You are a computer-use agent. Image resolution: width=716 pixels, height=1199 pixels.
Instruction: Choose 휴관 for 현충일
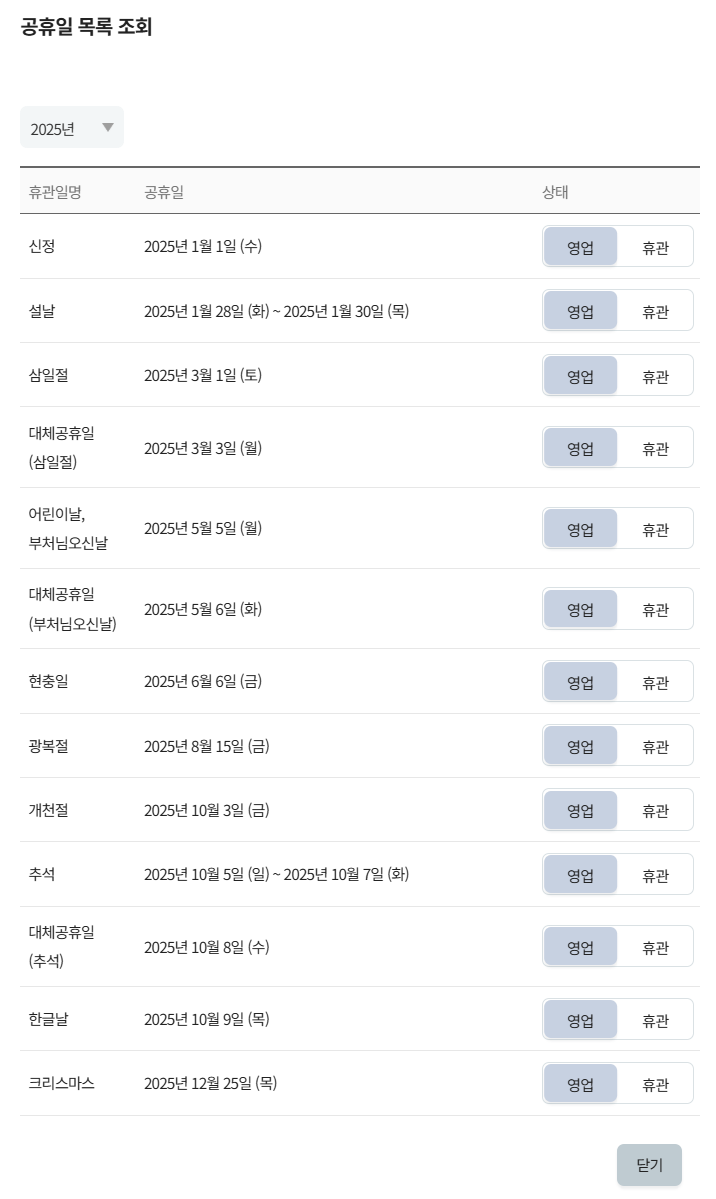tap(656, 682)
